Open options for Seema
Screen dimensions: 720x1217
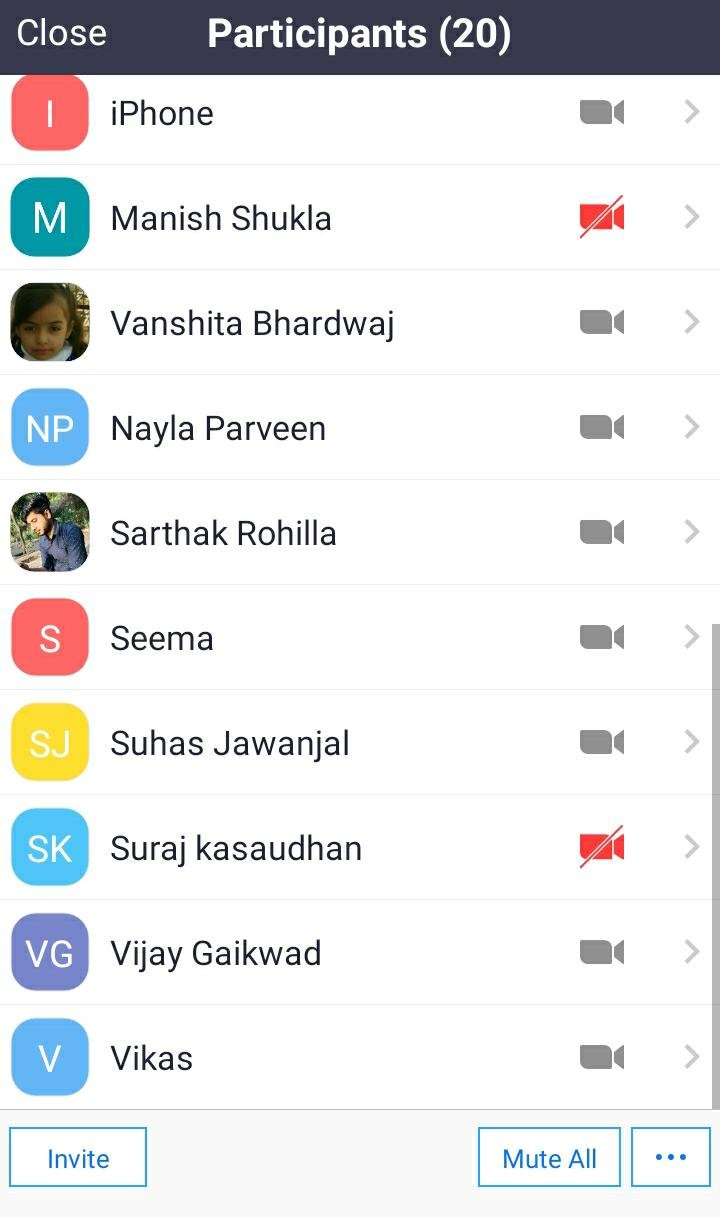click(360, 638)
